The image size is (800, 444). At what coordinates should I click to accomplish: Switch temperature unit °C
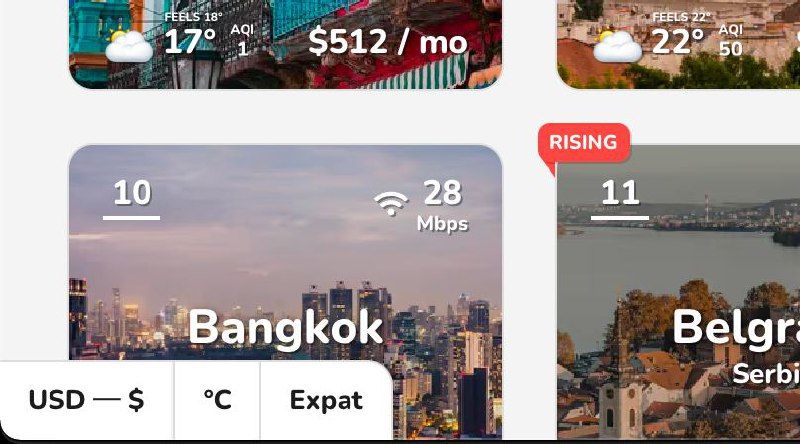coord(217,401)
